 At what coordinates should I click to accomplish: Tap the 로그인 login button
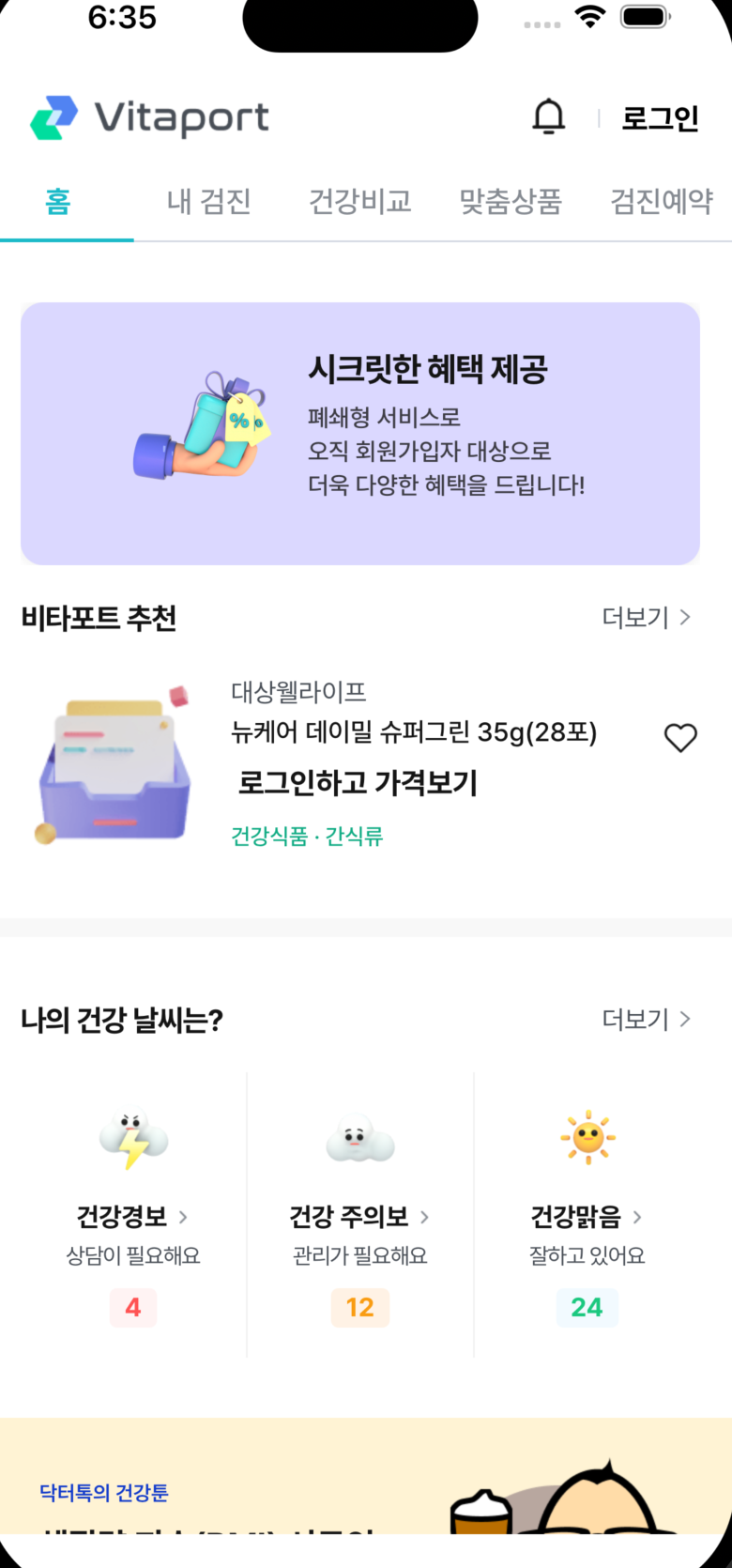click(x=660, y=118)
